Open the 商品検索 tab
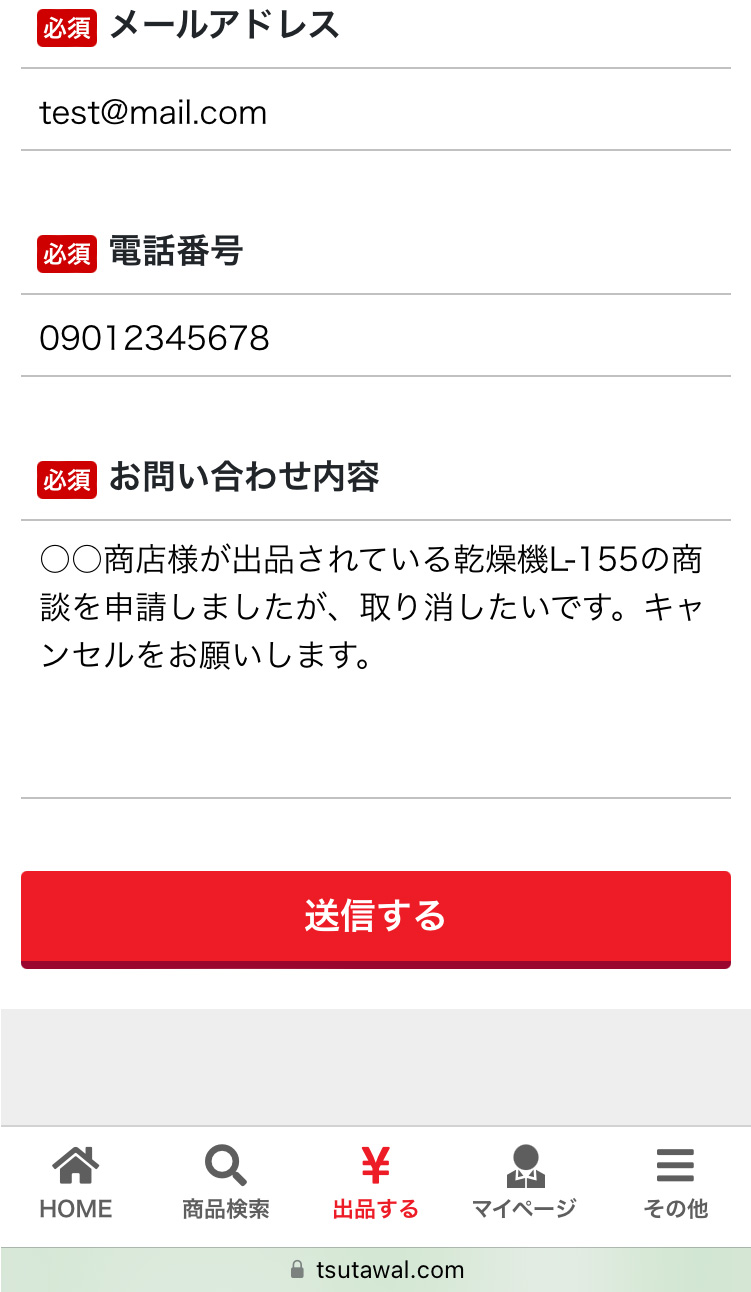 point(226,1185)
